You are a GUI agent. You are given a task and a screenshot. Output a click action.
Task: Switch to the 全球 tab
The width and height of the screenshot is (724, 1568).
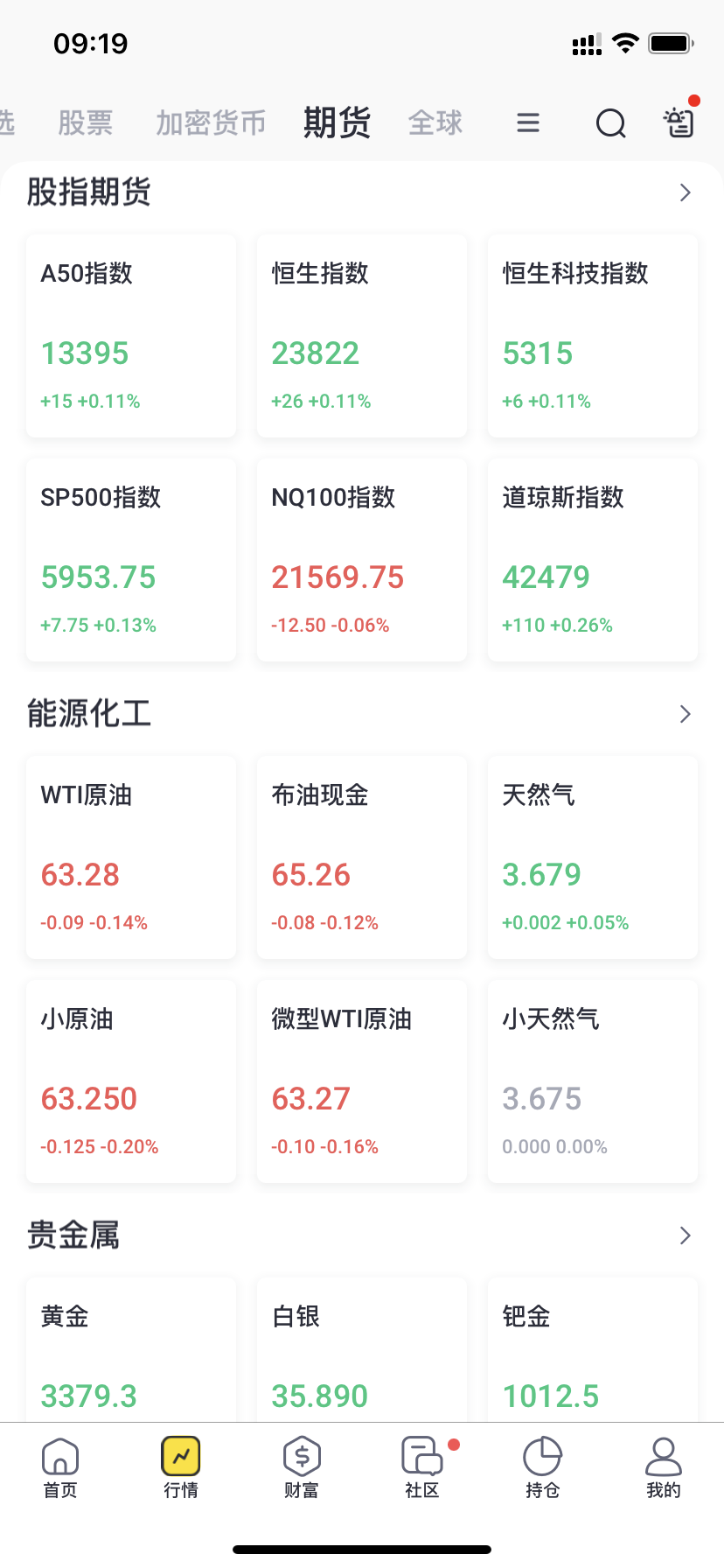coord(435,123)
